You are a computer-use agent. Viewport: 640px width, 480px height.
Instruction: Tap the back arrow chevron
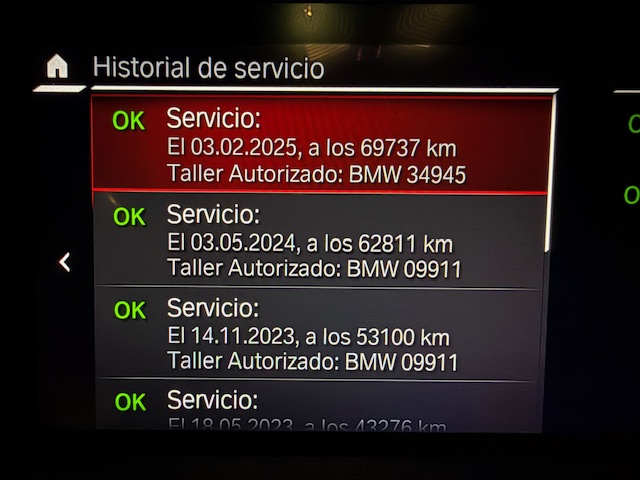[65, 262]
